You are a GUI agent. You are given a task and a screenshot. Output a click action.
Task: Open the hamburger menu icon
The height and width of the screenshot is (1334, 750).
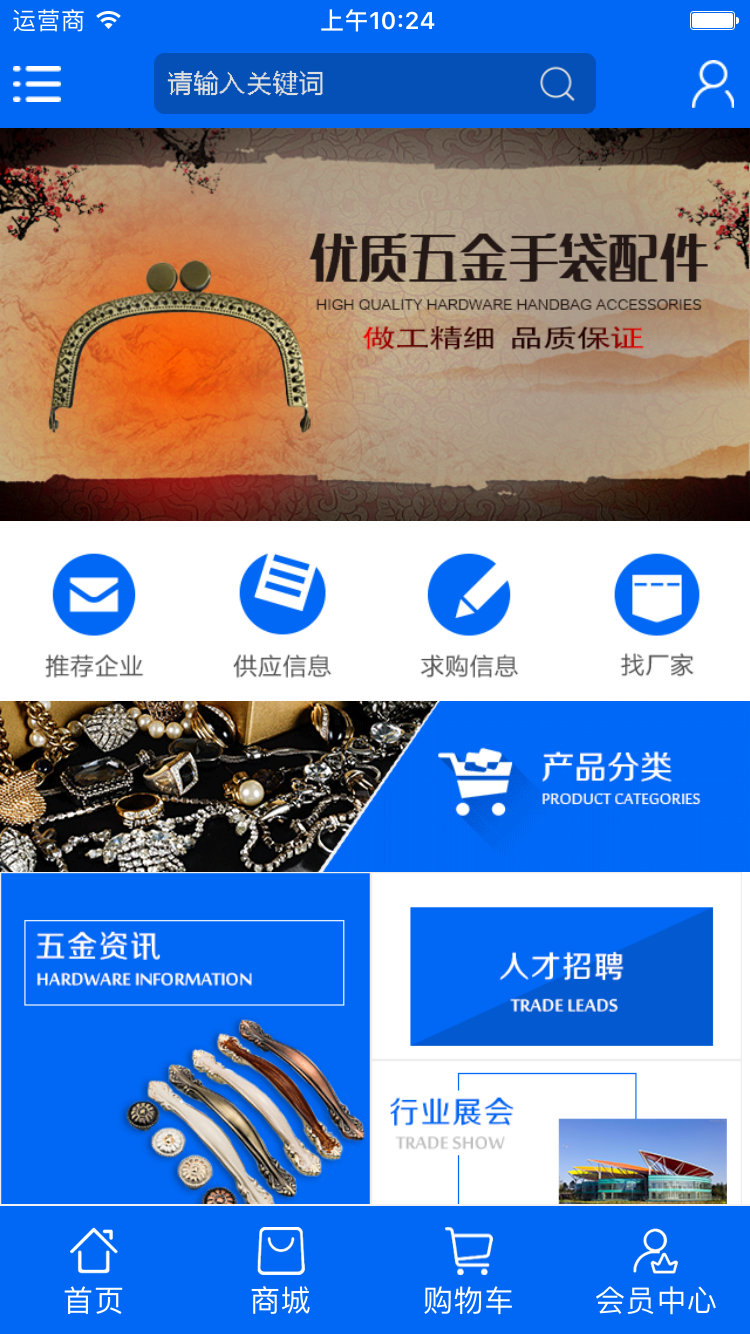[x=37, y=84]
